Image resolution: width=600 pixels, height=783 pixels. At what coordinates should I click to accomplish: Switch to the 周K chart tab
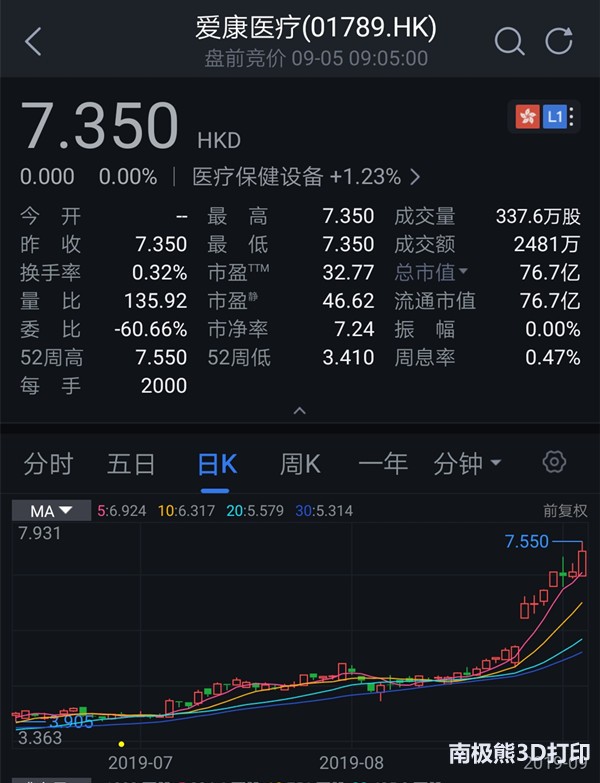[x=300, y=464]
